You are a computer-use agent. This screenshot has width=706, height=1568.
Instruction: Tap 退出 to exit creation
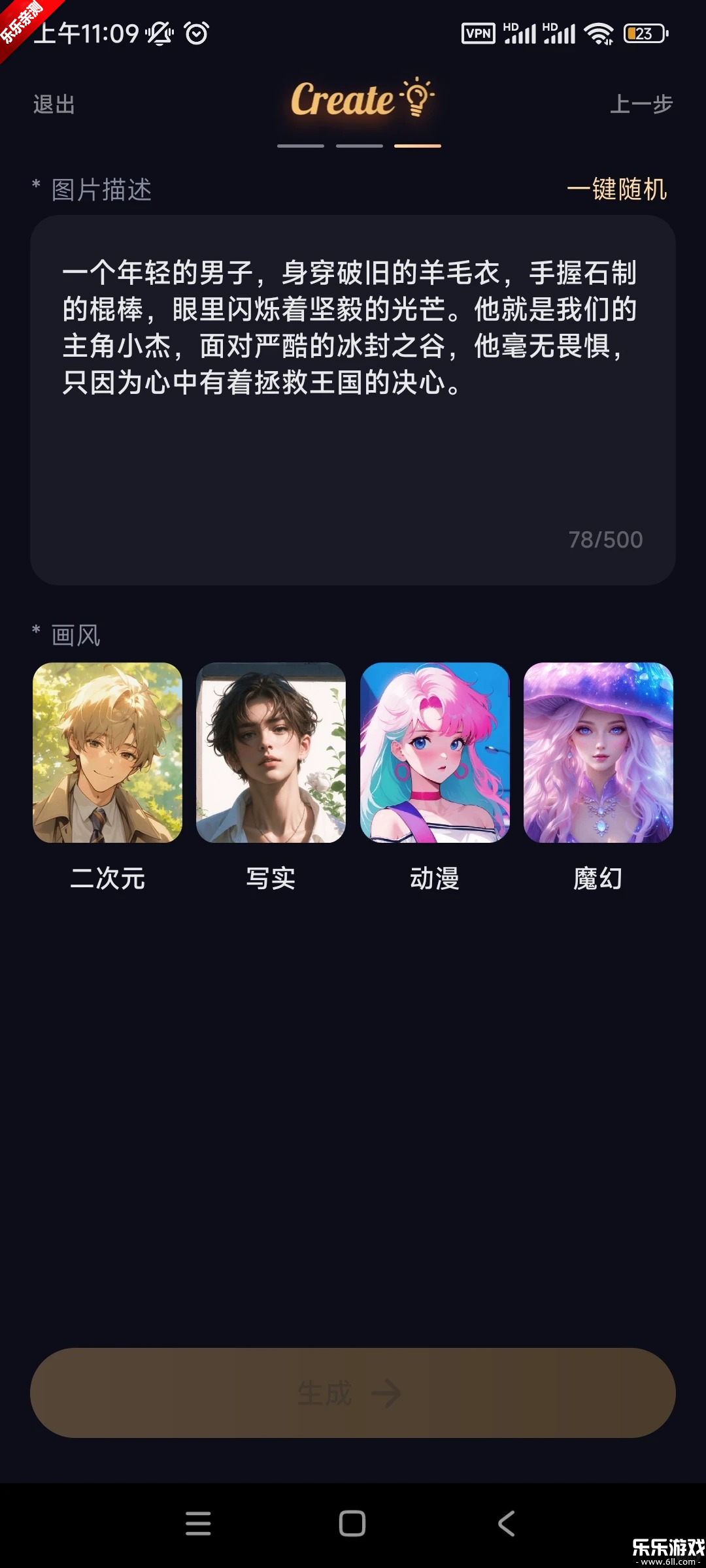click(54, 105)
